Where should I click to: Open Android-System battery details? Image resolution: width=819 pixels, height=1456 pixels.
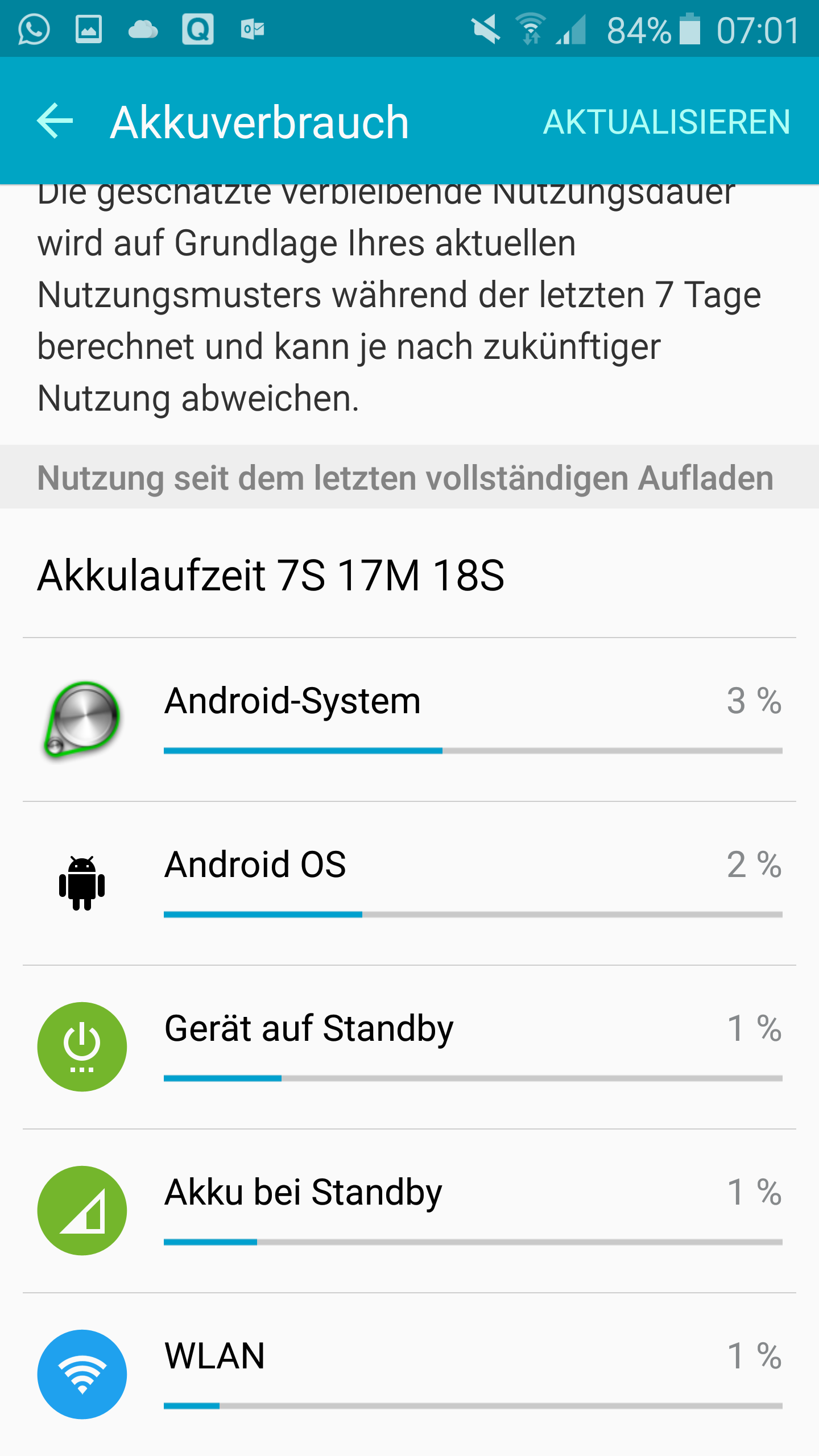click(409, 720)
